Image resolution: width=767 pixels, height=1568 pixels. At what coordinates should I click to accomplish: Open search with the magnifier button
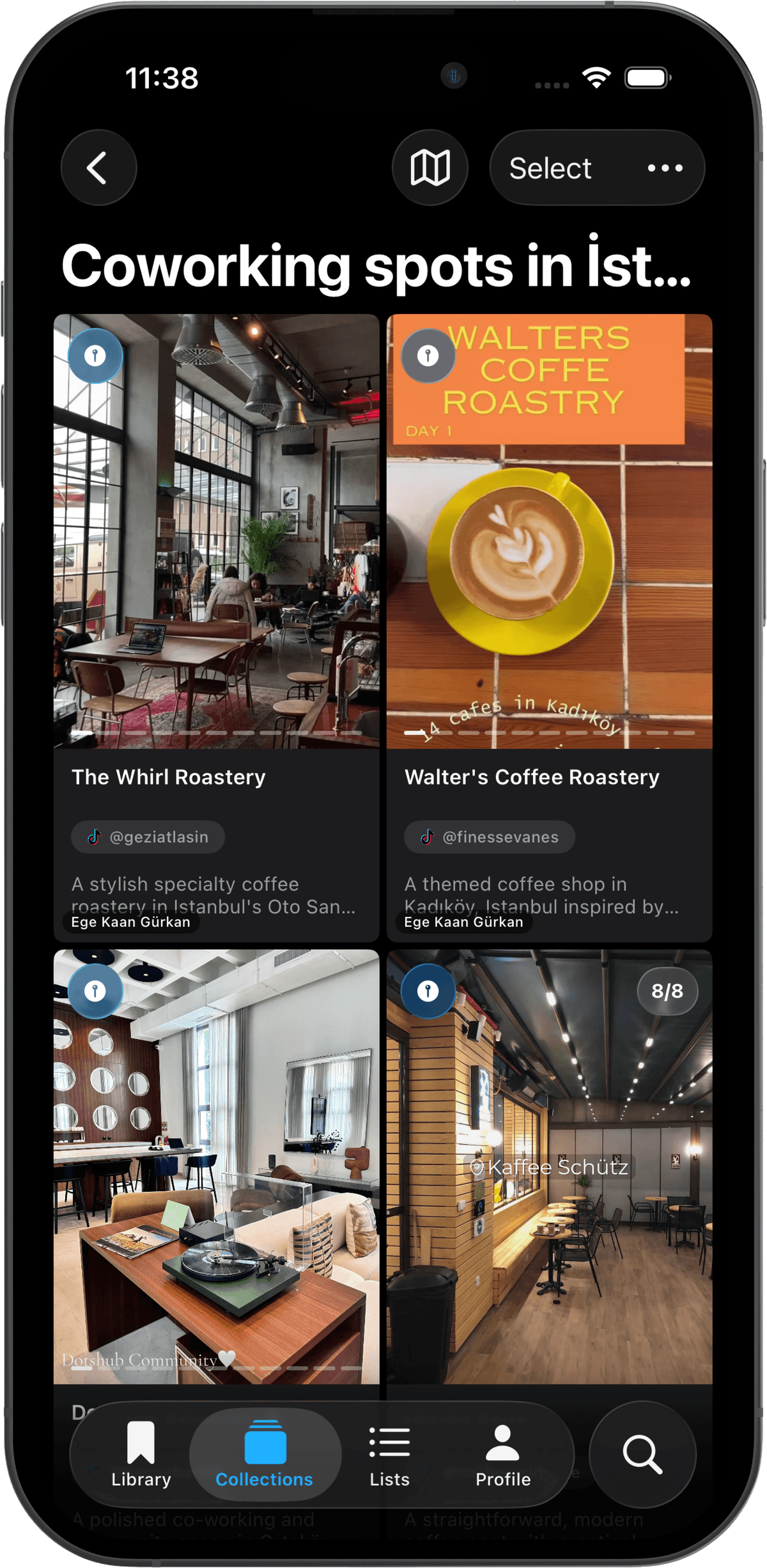pyautogui.click(x=642, y=1455)
